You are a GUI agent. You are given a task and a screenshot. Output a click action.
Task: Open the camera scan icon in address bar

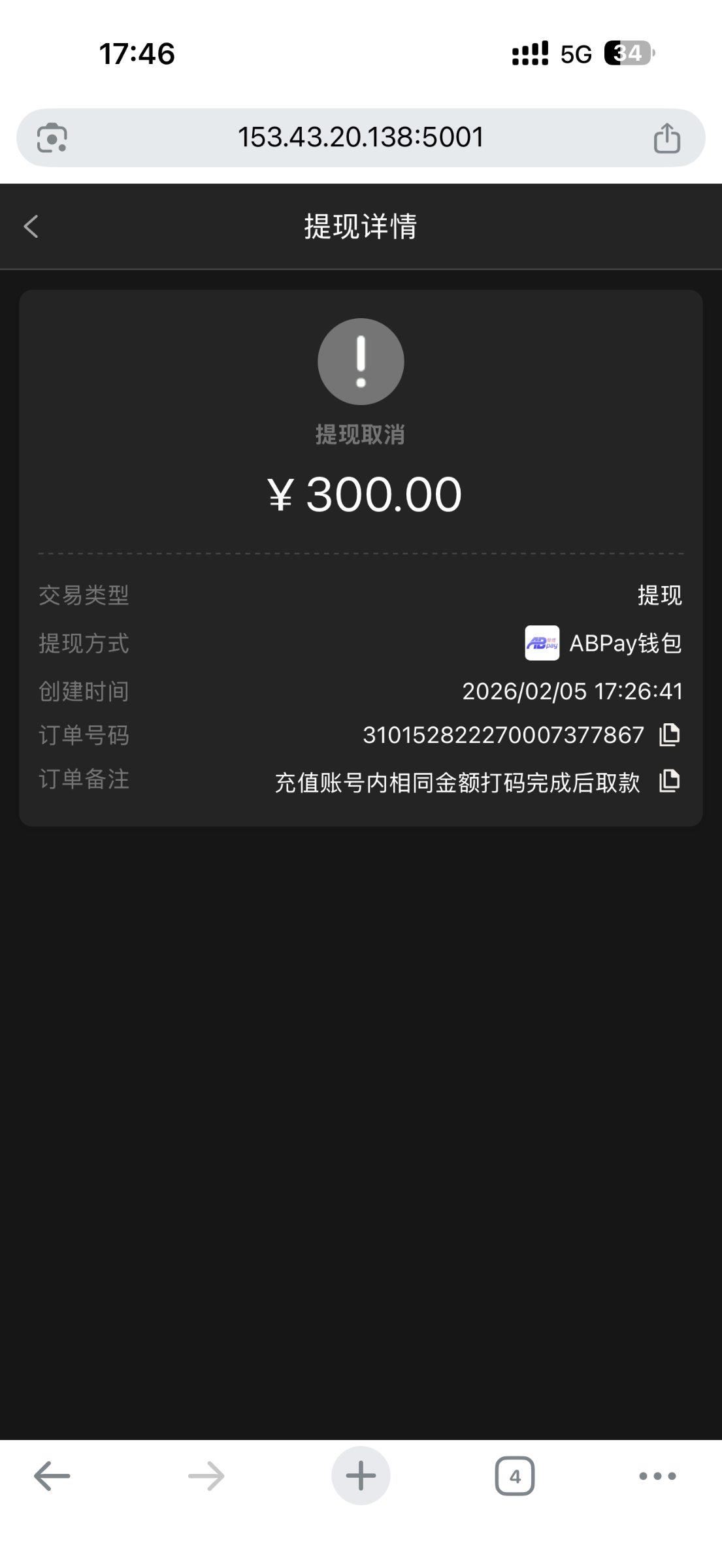52,138
